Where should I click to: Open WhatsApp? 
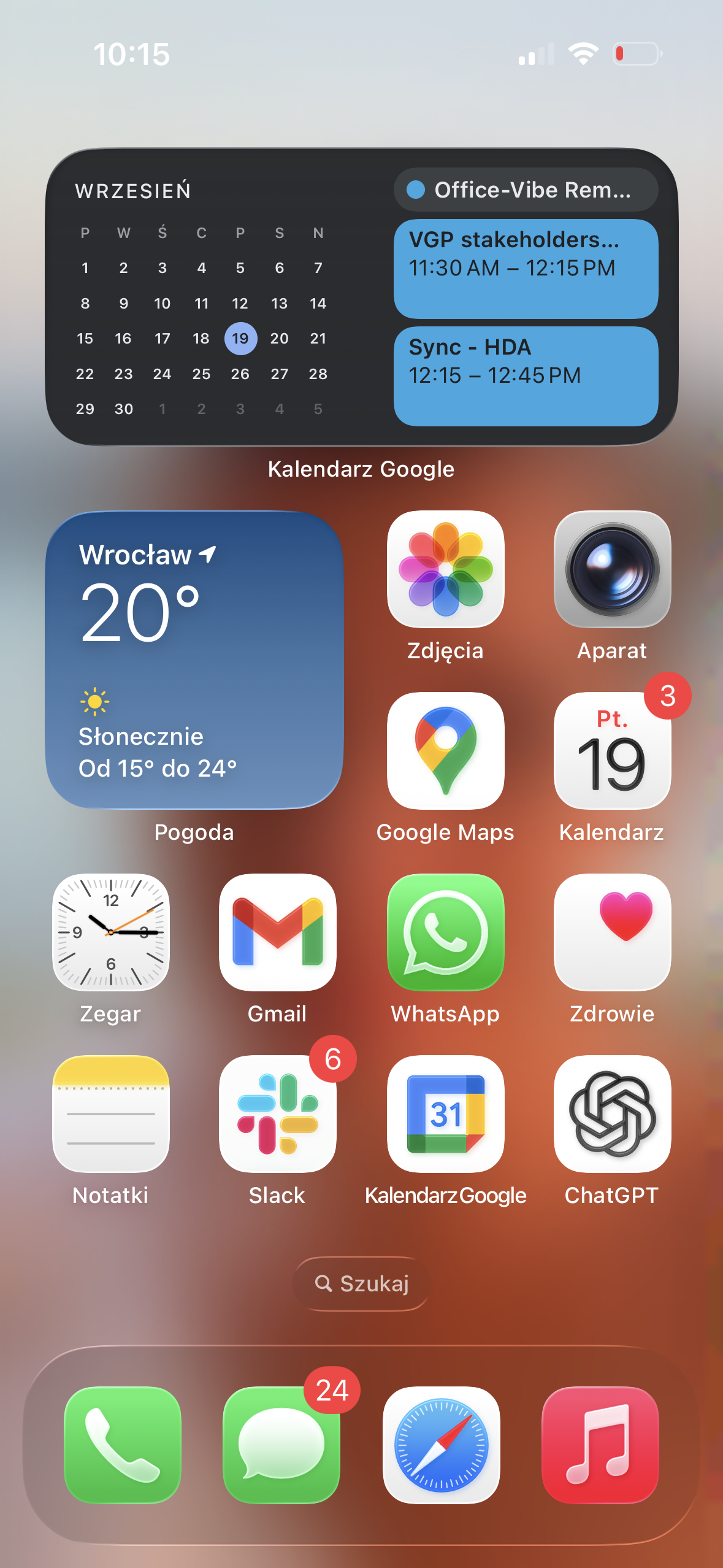pyautogui.click(x=446, y=932)
